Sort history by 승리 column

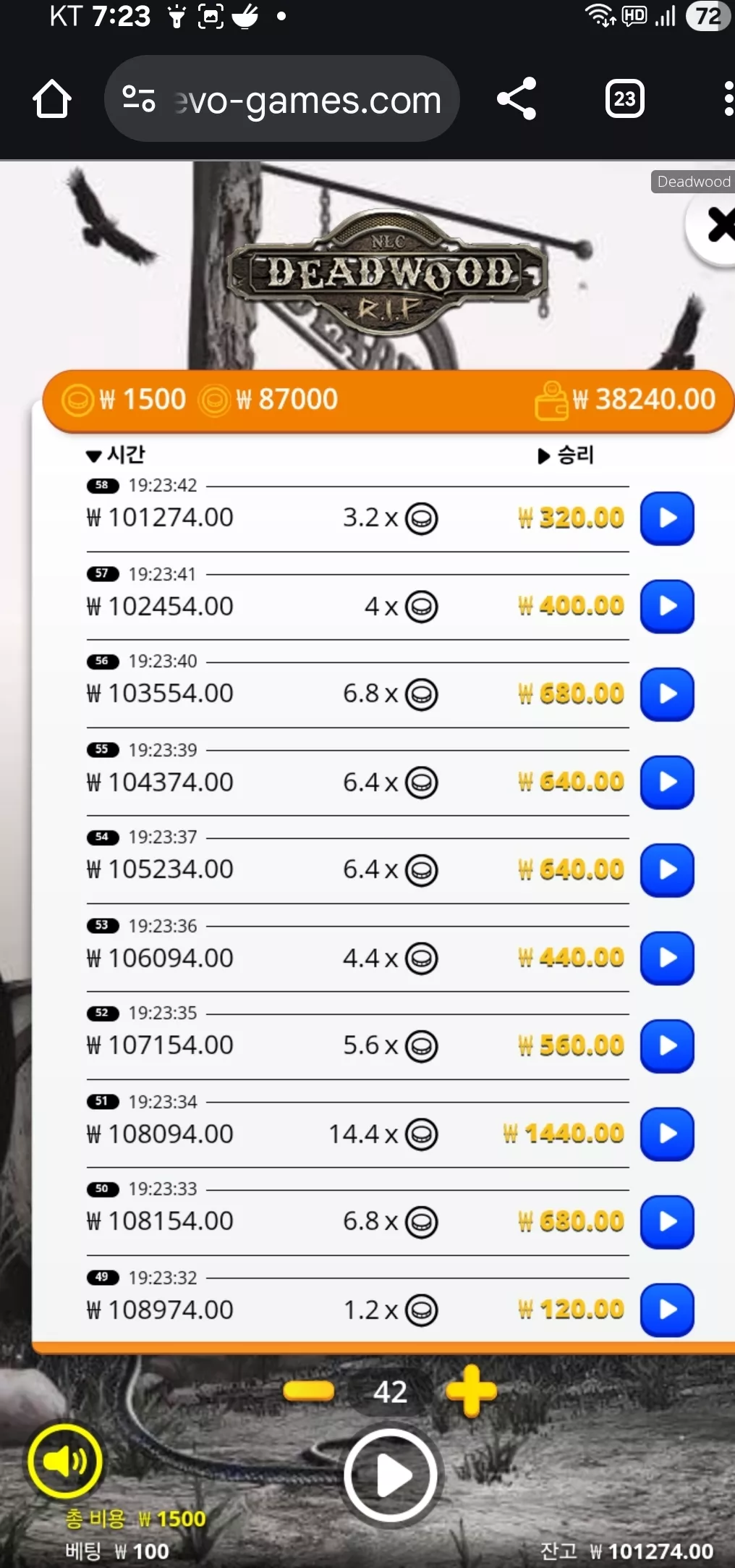coord(566,455)
